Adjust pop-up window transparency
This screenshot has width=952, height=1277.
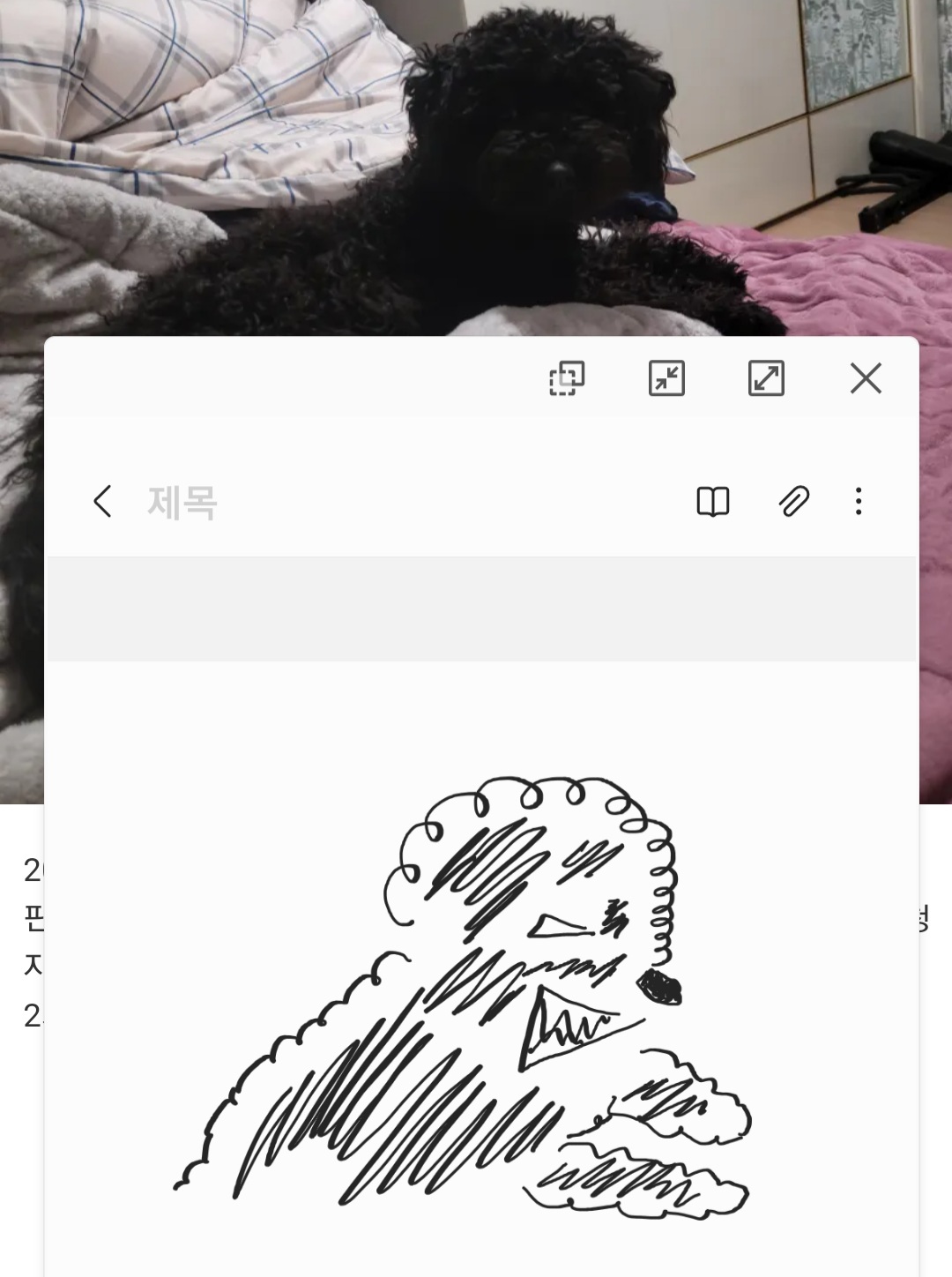tap(567, 378)
